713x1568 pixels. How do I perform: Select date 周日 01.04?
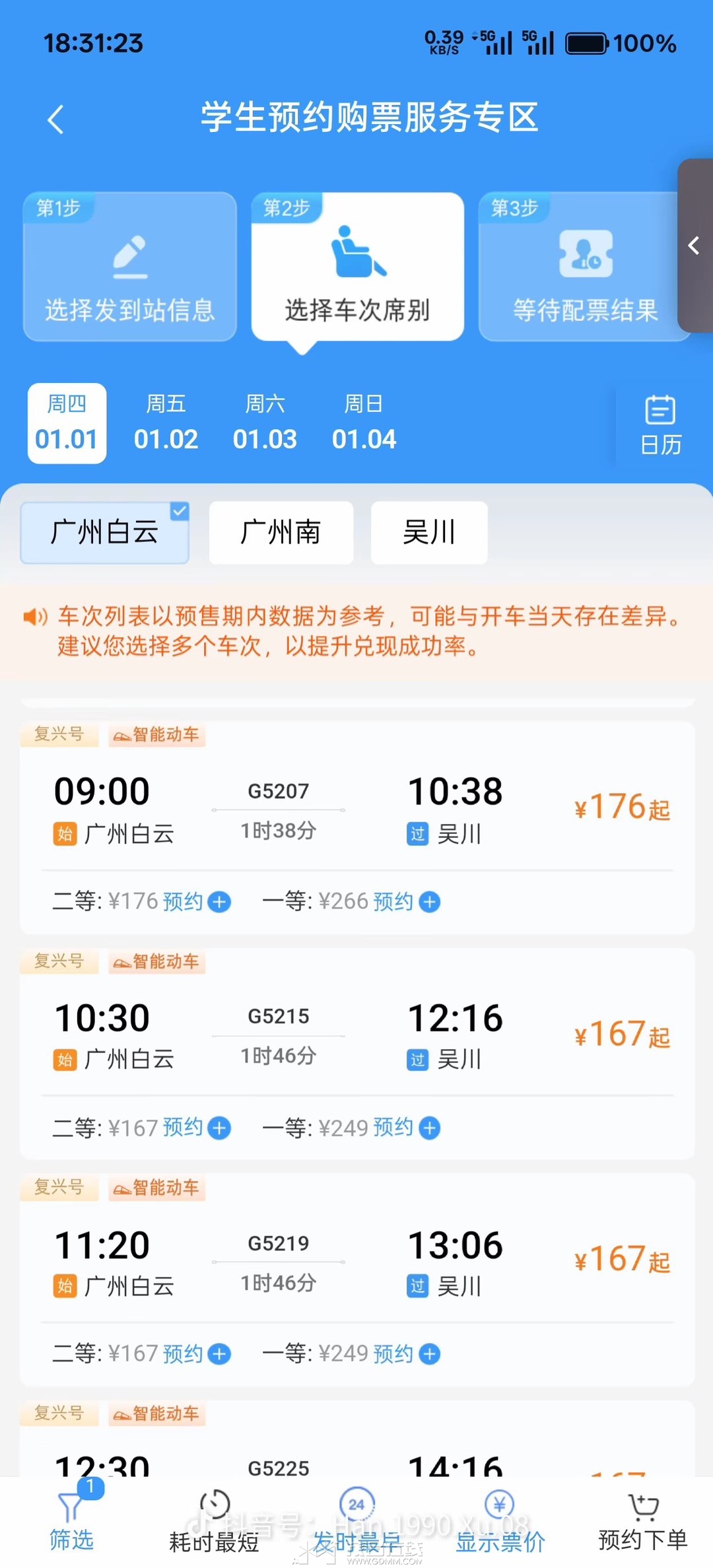(x=364, y=423)
